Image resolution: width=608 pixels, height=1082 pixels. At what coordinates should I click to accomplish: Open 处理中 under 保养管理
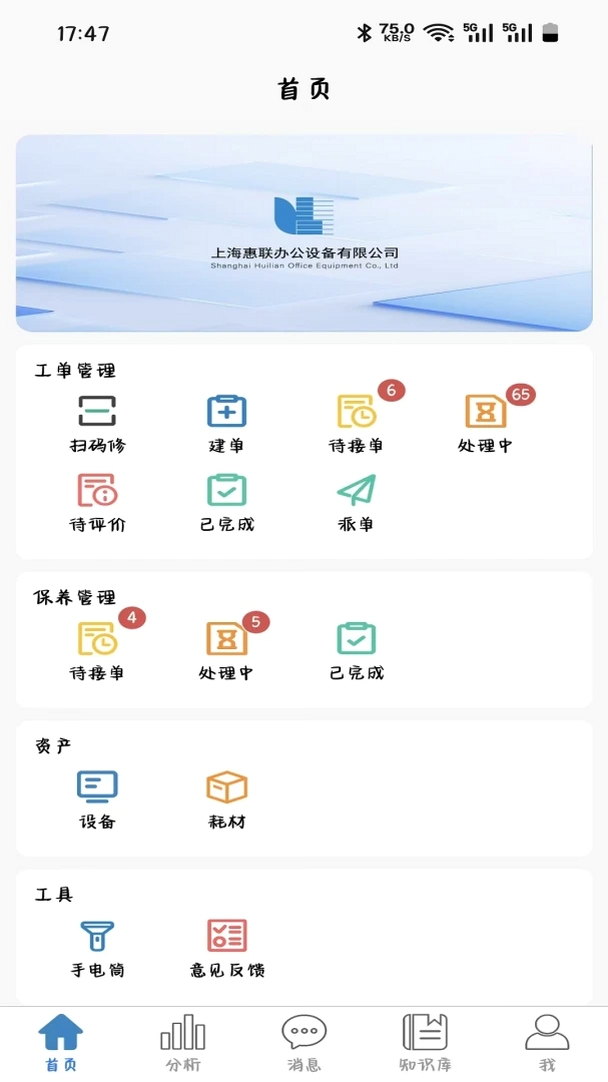tap(226, 651)
